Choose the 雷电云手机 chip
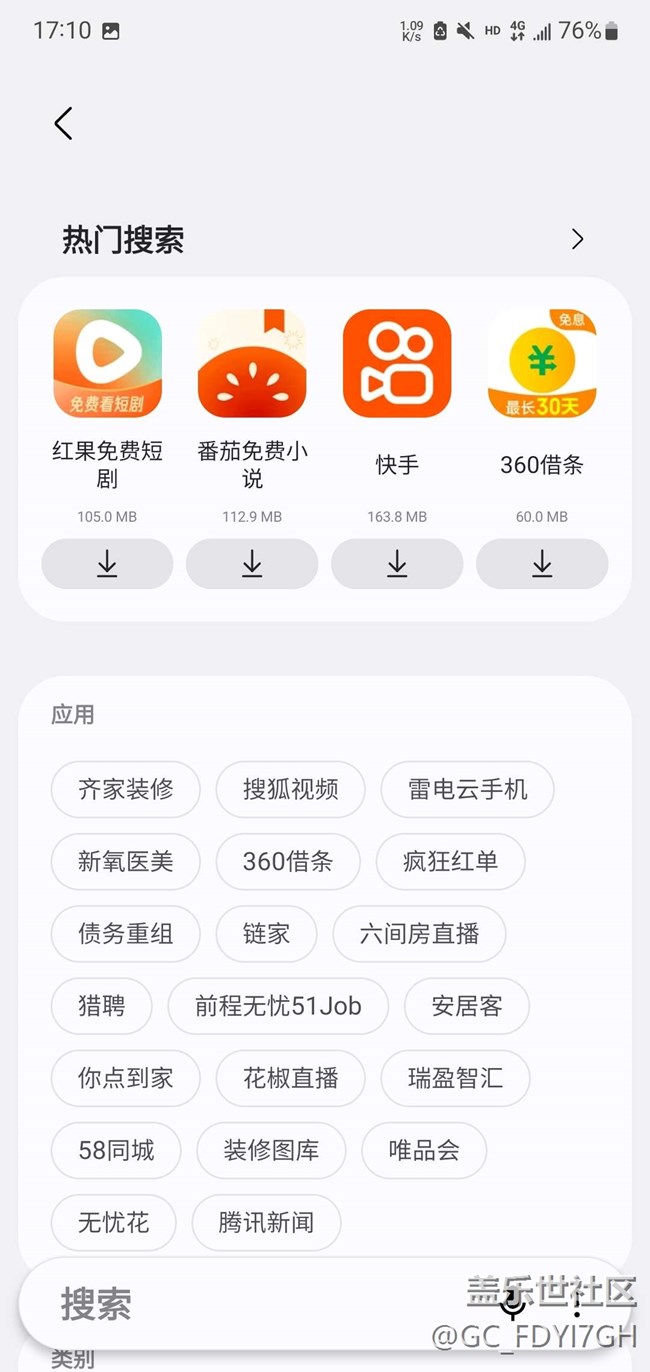650x1372 pixels. [467, 789]
